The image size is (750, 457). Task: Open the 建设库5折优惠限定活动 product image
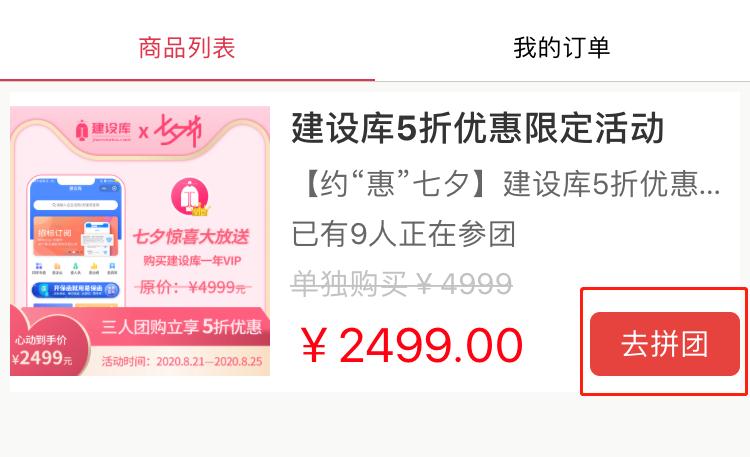[140, 240]
